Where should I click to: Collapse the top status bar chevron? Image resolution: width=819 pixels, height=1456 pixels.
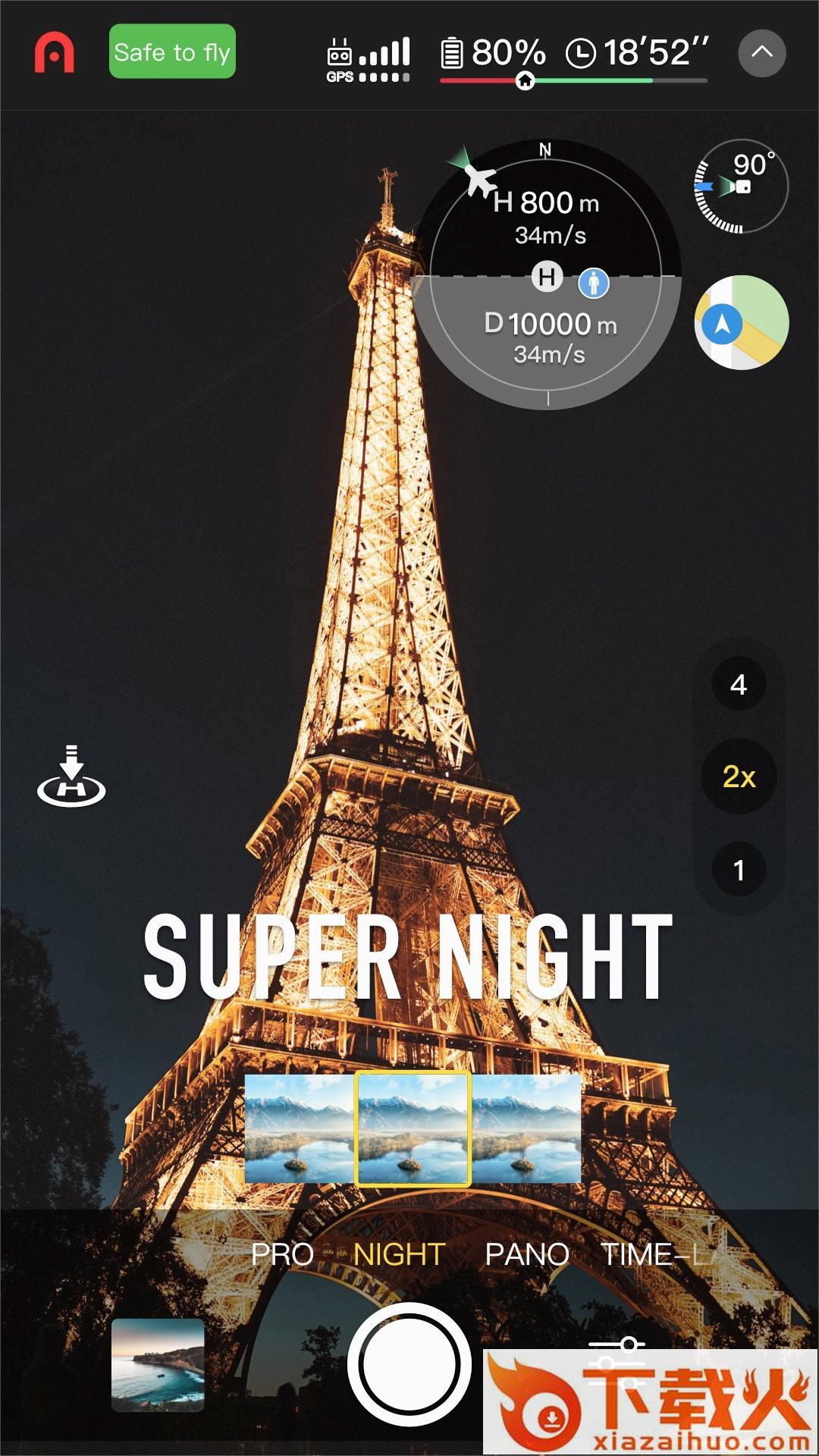tap(761, 52)
